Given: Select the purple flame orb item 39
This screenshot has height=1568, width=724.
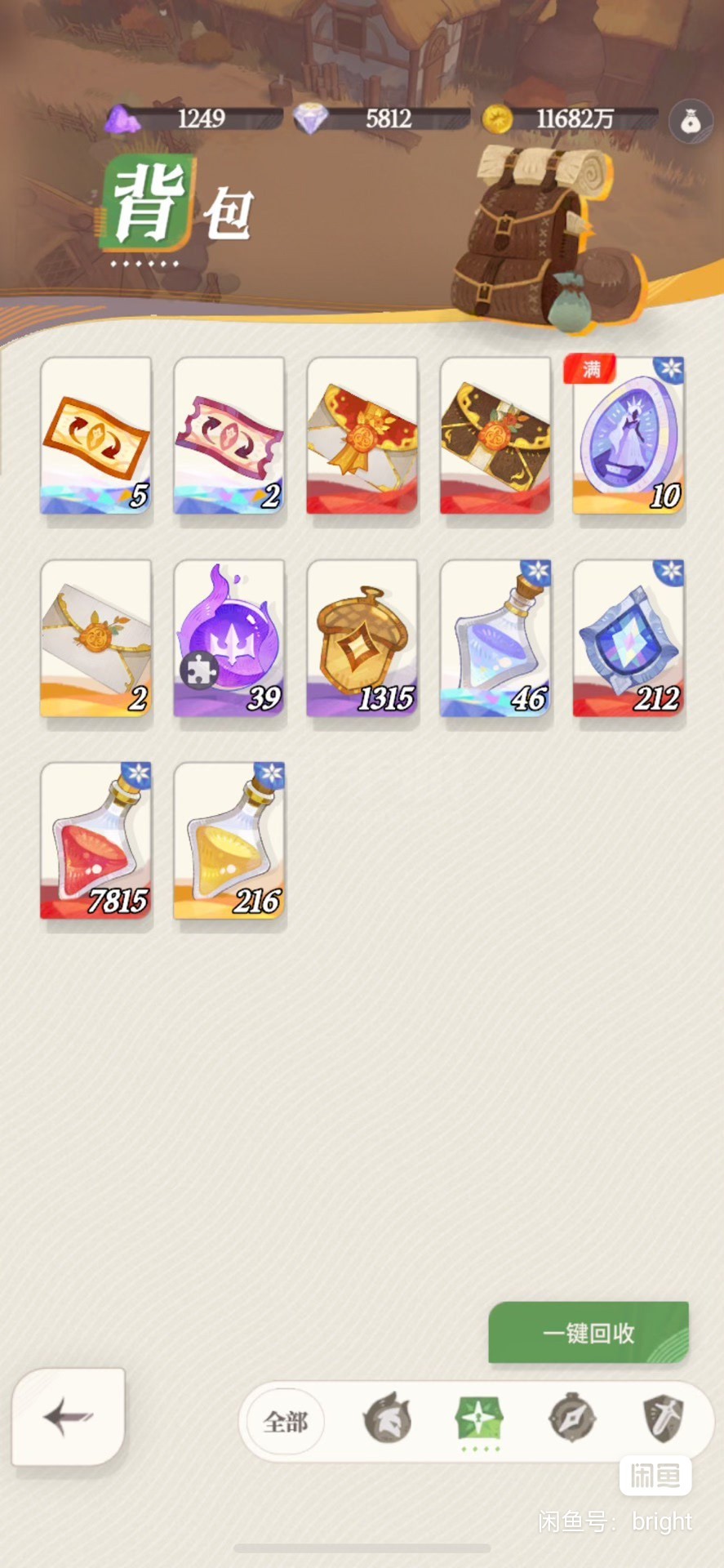Looking at the screenshot, I should [x=229, y=639].
